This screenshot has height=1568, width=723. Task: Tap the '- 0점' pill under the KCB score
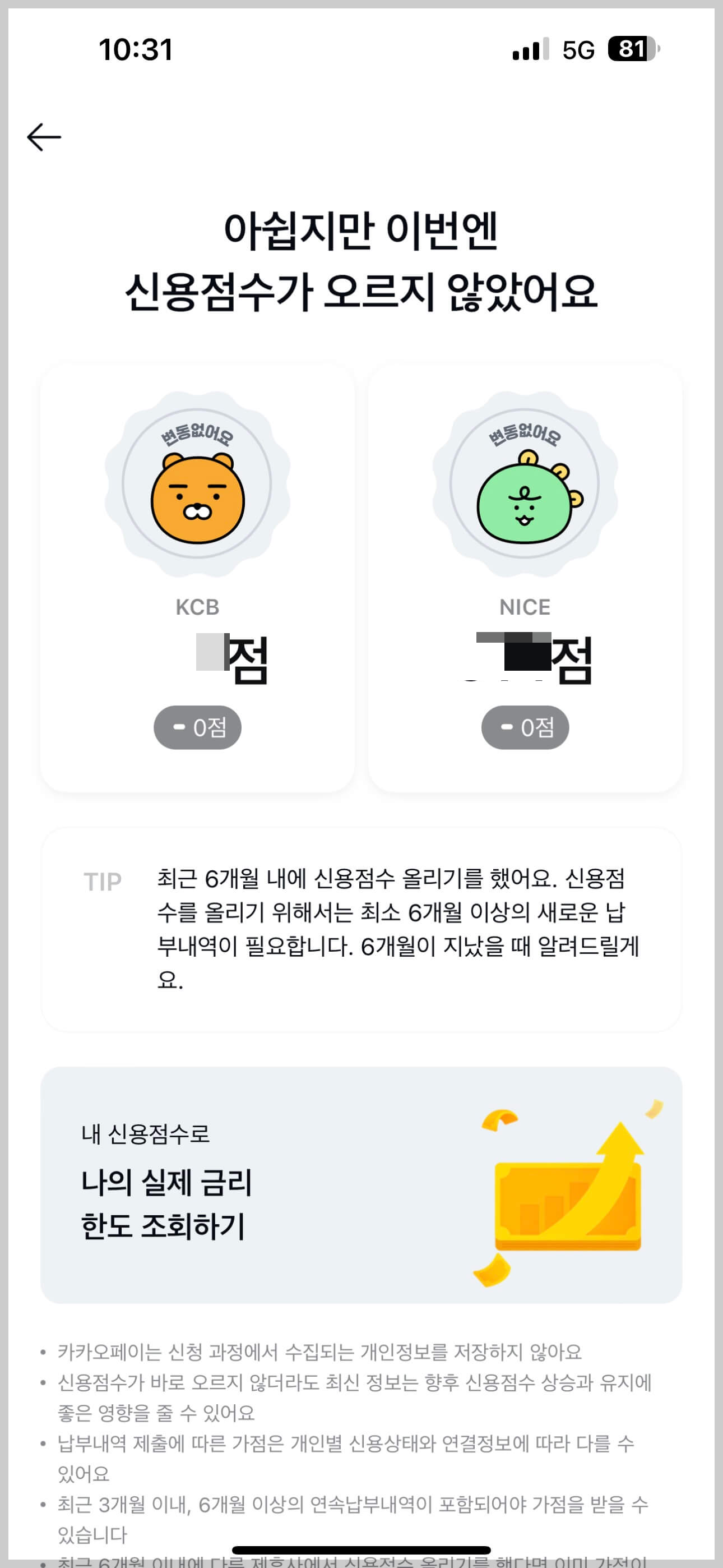click(x=198, y=727)
